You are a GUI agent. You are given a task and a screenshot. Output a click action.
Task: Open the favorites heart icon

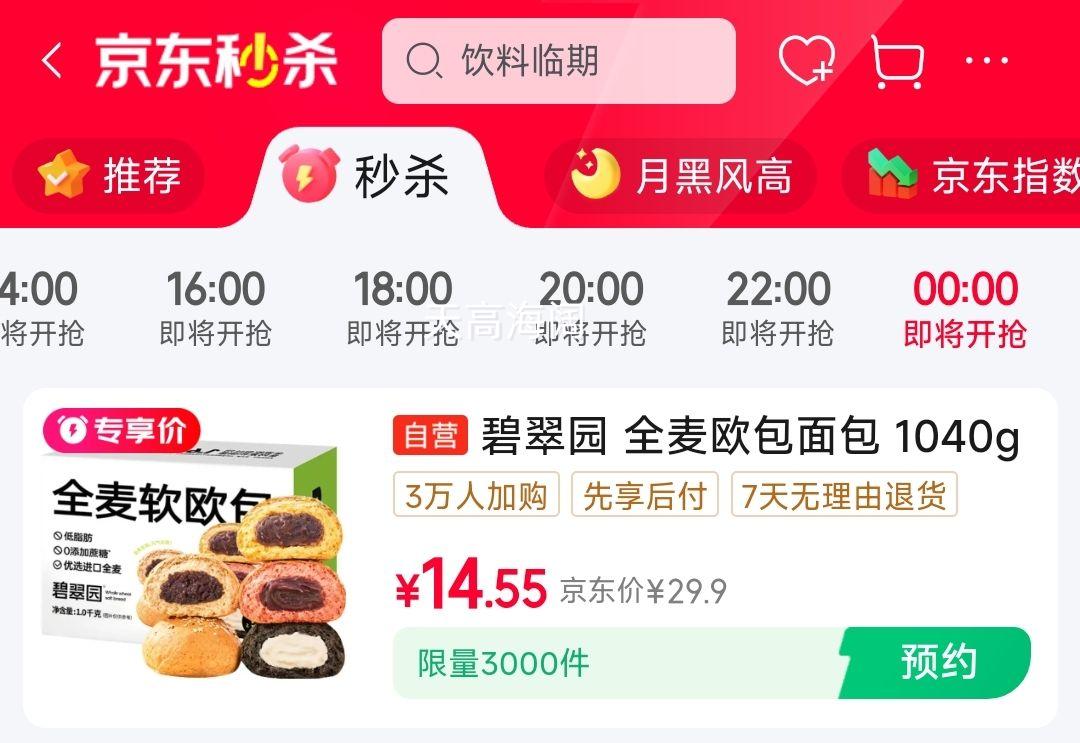tap(806, 62)
